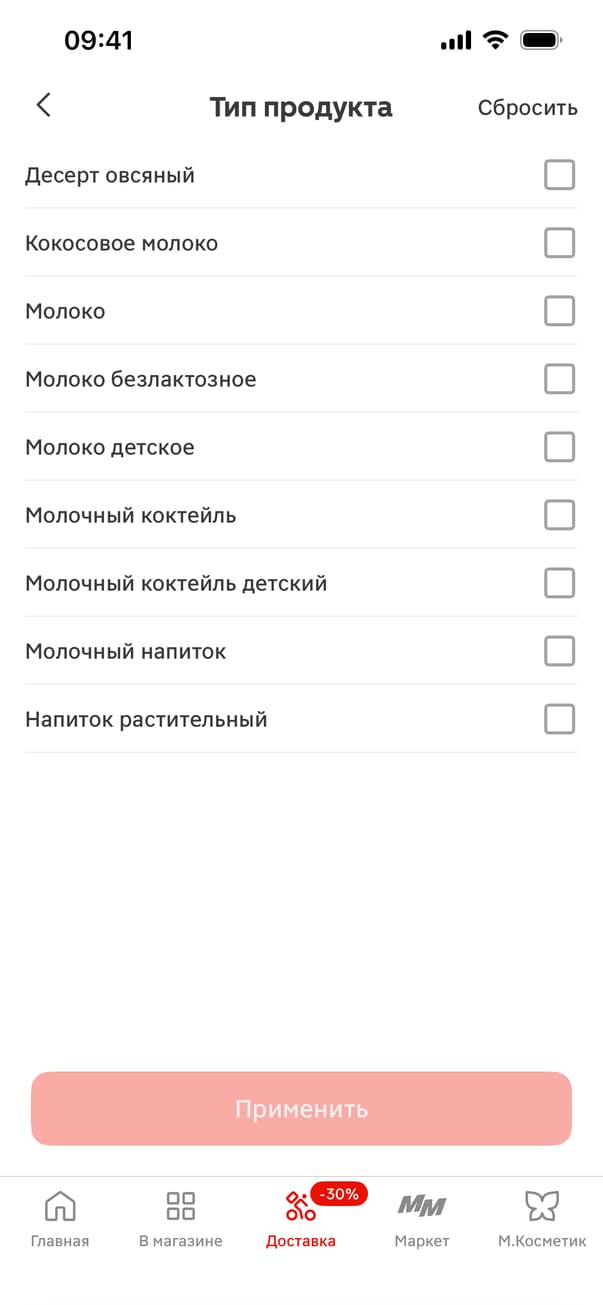The height and width of the screenshot is (1305, 603).
Task: Tick Молочный коктейль детский
Action: point(559,583)
